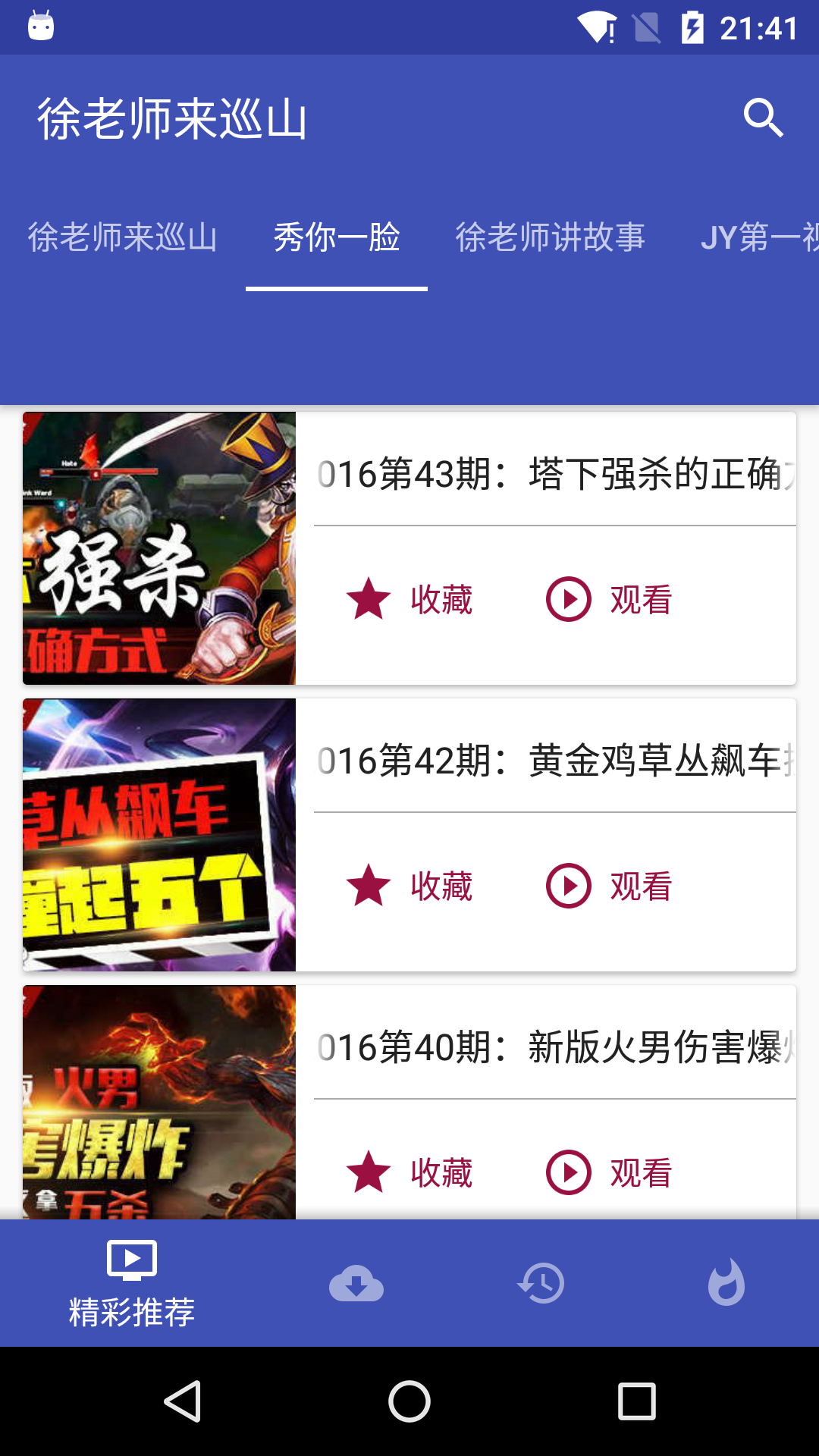Viewport: 819px width, 1456px height.
Task: Switch to the 徐老师讲故事 tab
Action: (x=550, y=237)
